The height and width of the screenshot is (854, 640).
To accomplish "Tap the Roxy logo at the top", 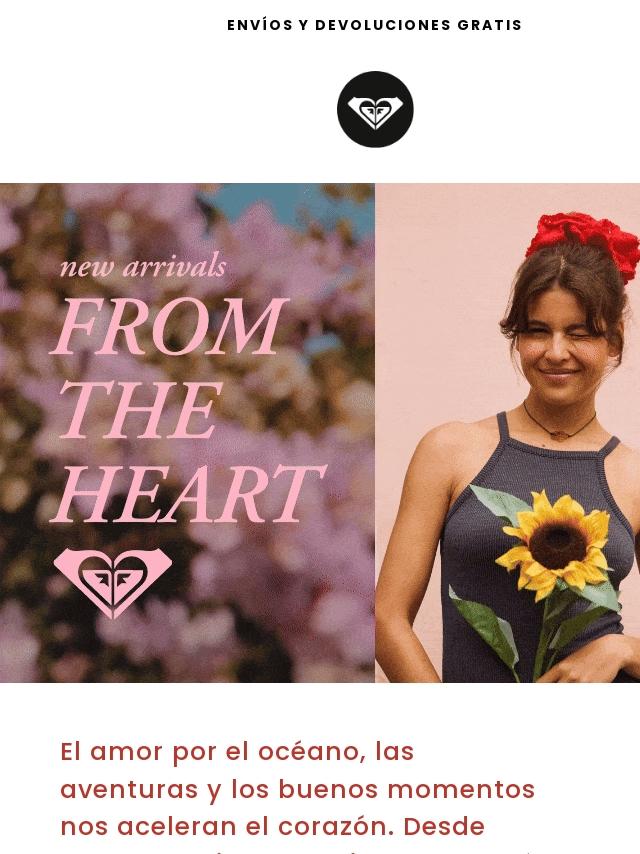I will 375,110.
